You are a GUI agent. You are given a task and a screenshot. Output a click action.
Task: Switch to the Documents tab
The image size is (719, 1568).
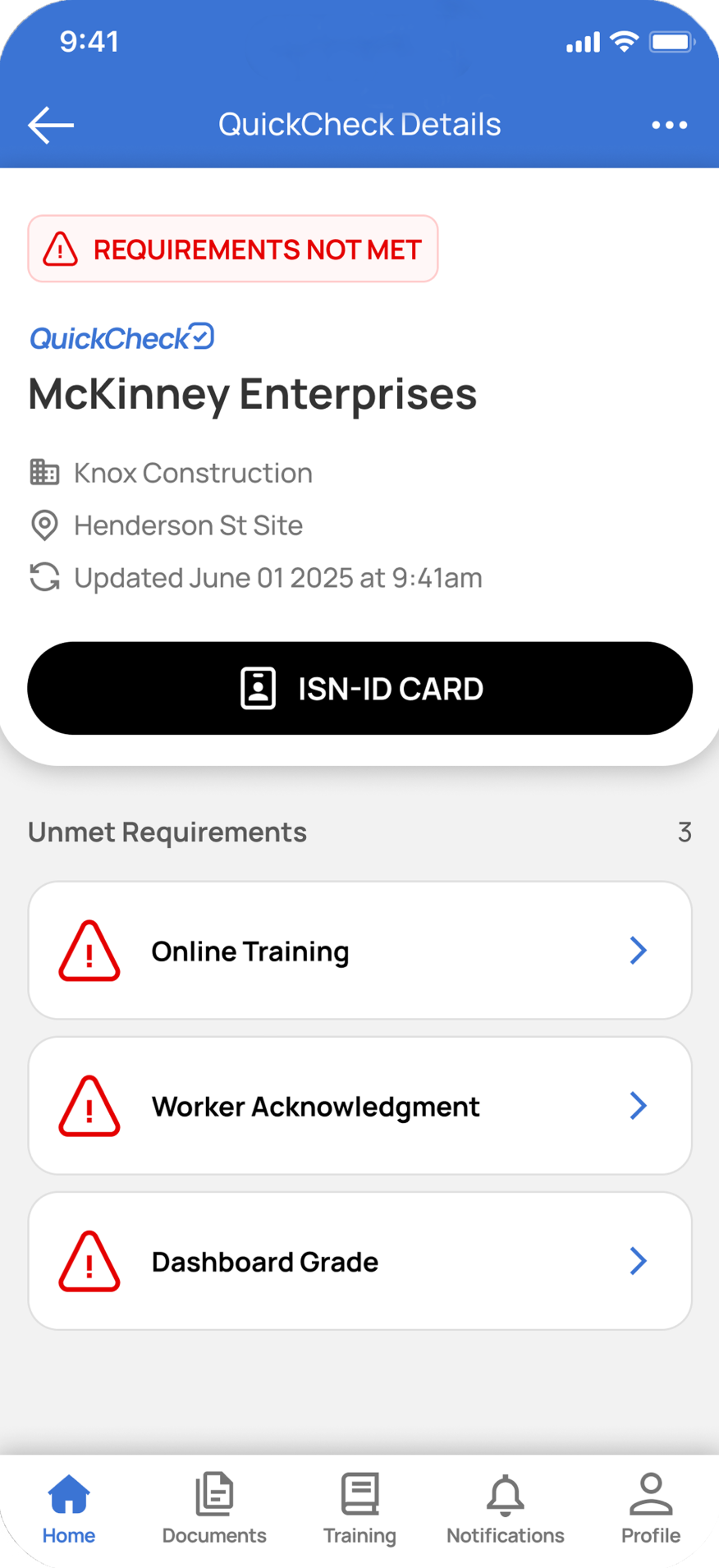click(214, 1509)
